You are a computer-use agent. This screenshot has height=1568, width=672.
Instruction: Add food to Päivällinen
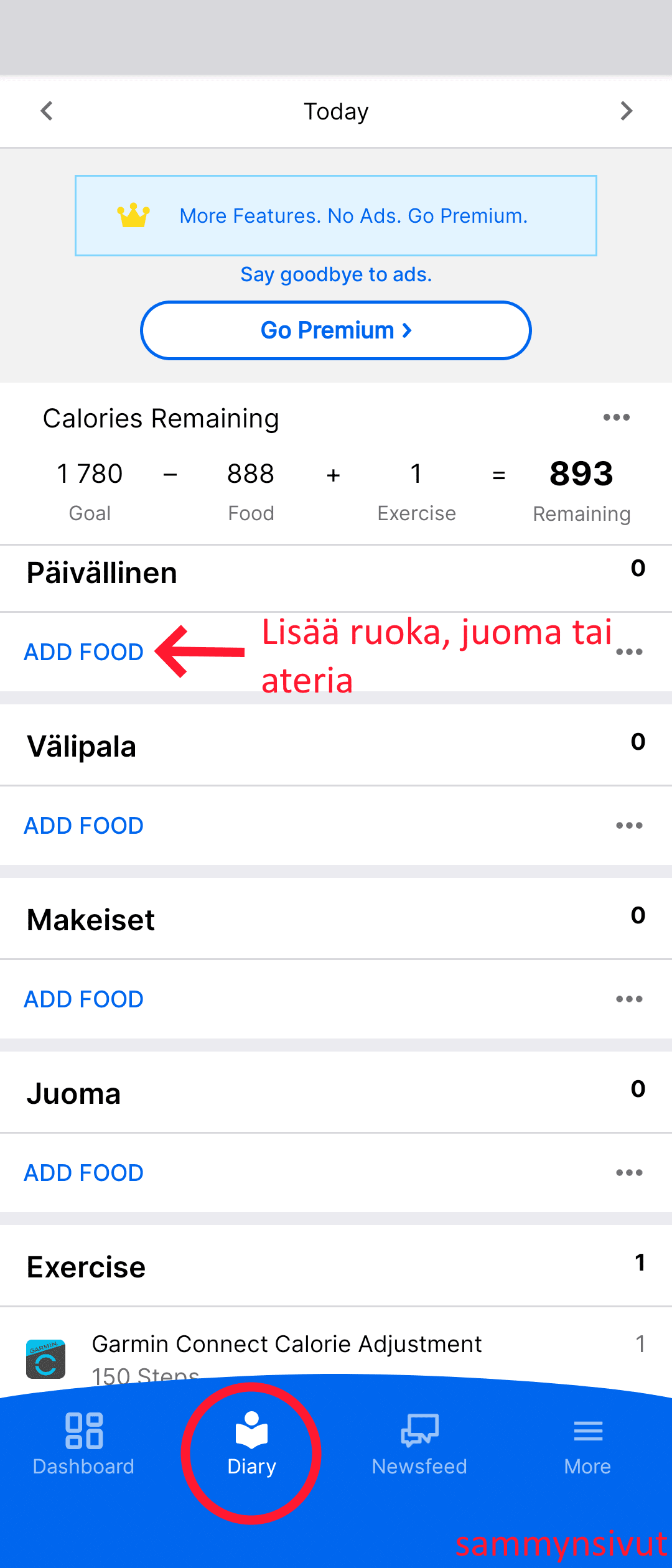[x=83, y=652]
